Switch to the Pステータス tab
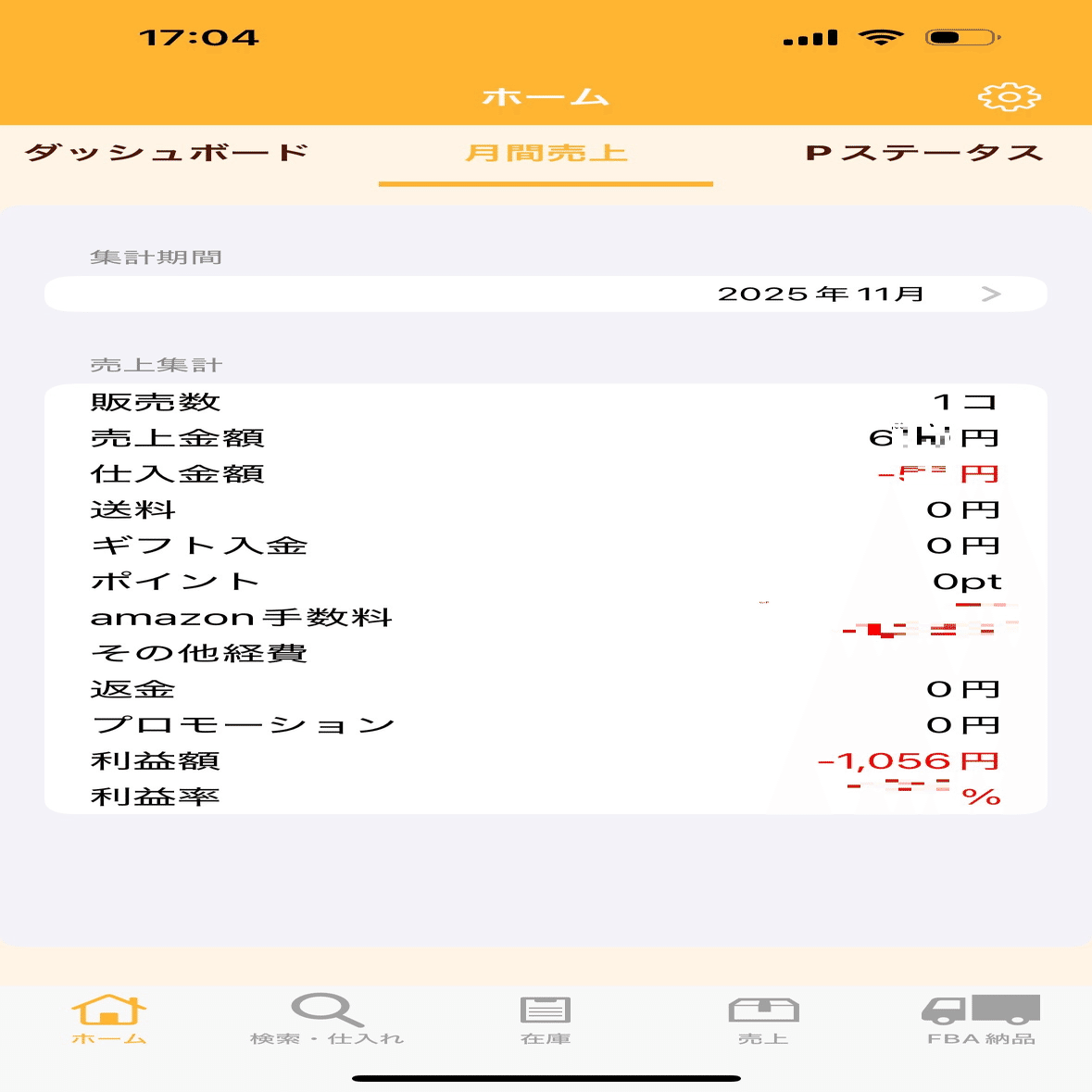Viewport: 1092px width, 1092px height. 924,153
